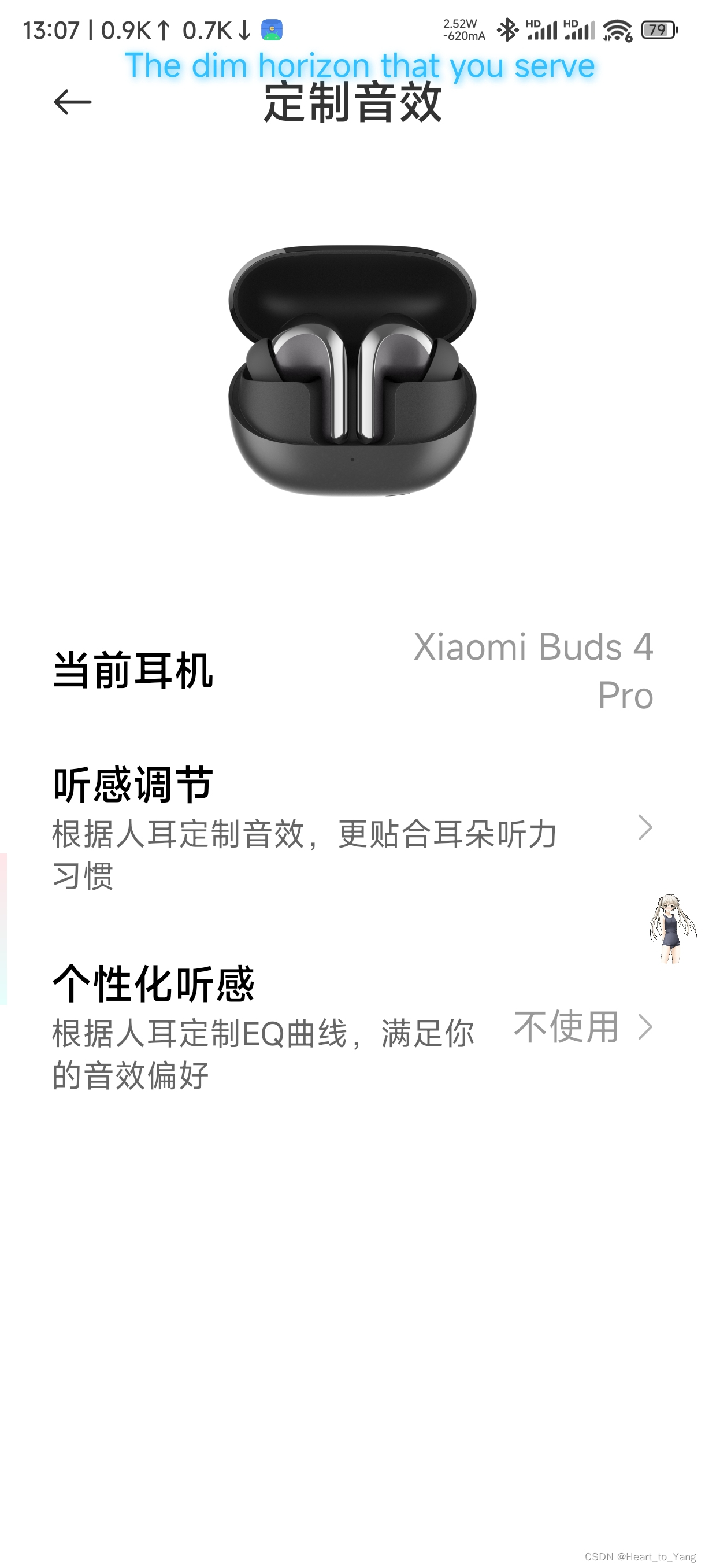Open the 听感调节 setting
The height and width of the screenshot is (1568, 705).
352,828
